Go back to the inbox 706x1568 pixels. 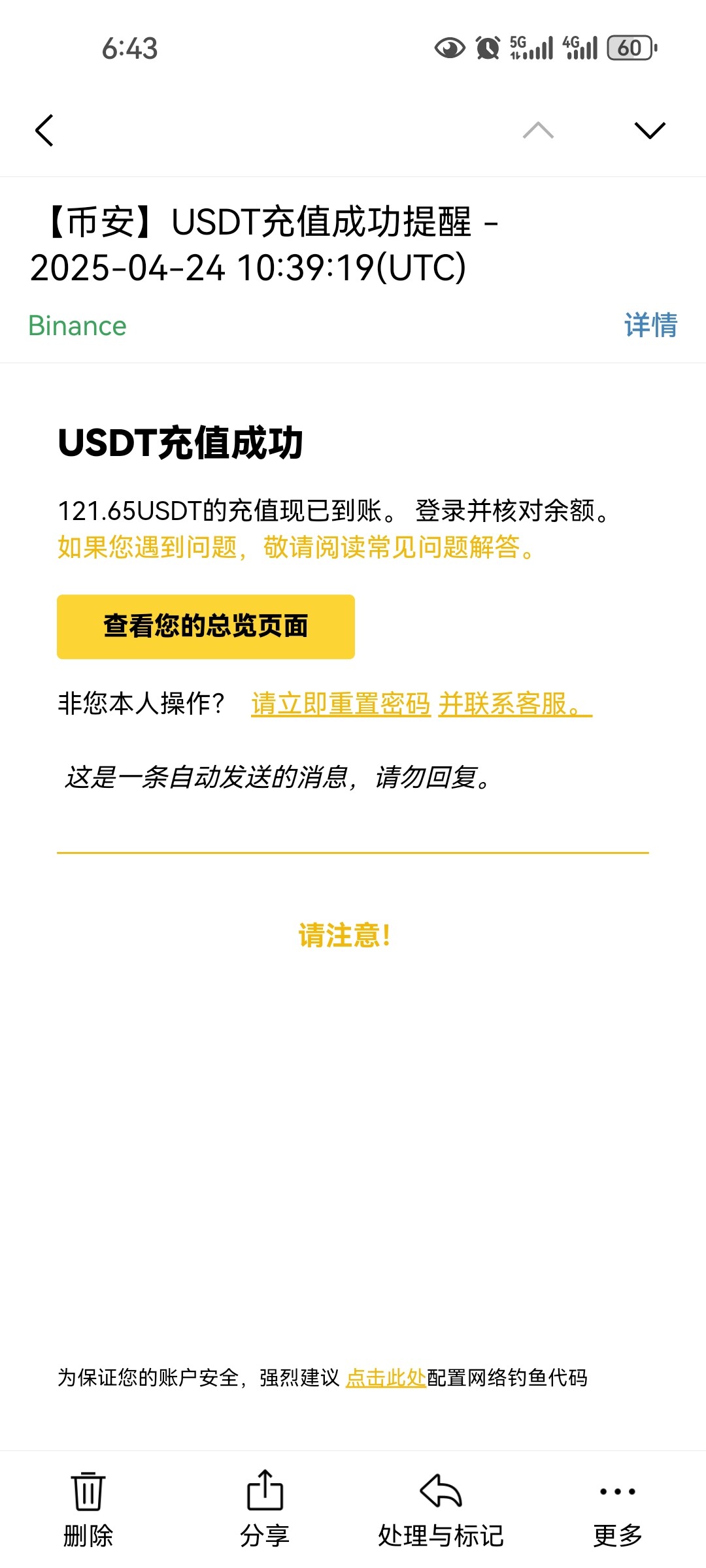click(x=44, y=130)
